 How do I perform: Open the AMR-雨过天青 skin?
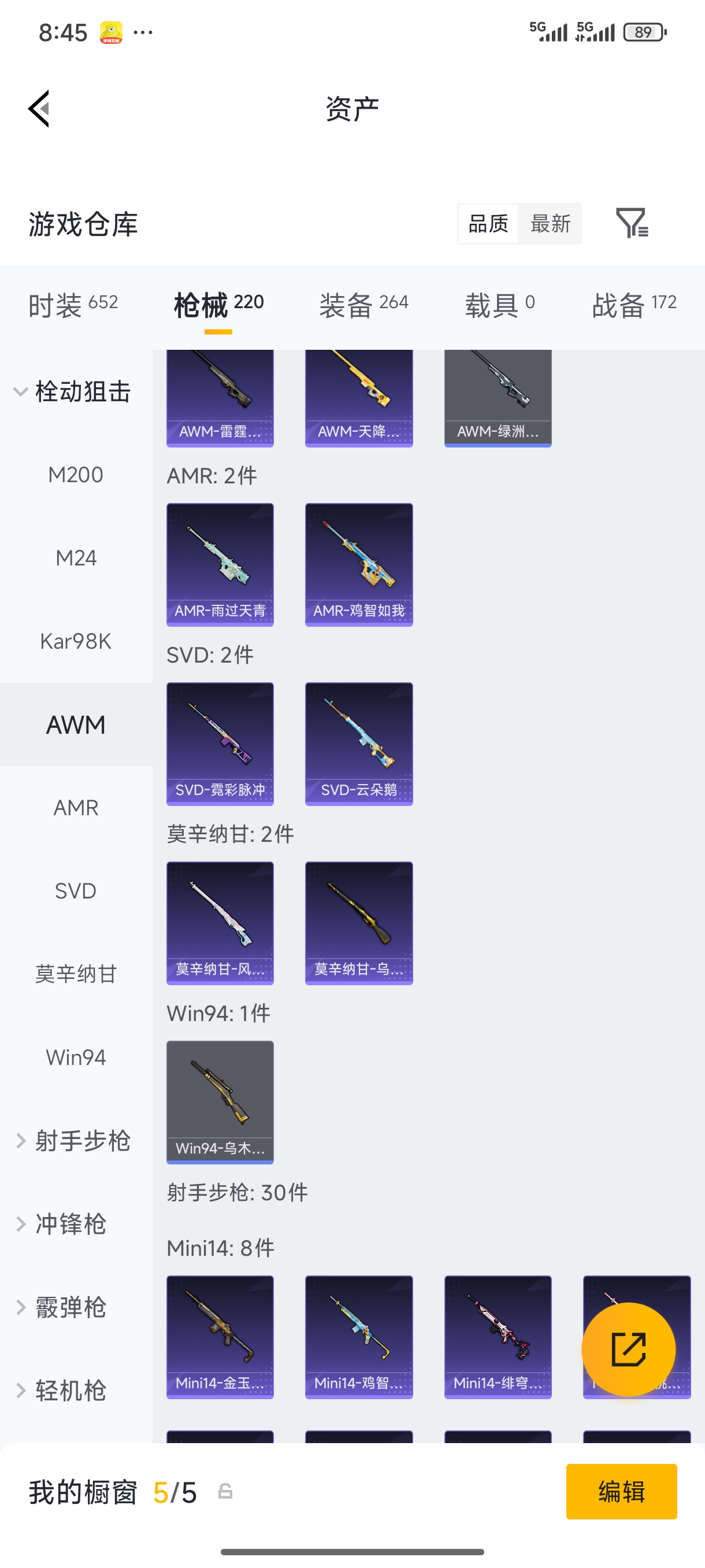click(x=220, y=564)
